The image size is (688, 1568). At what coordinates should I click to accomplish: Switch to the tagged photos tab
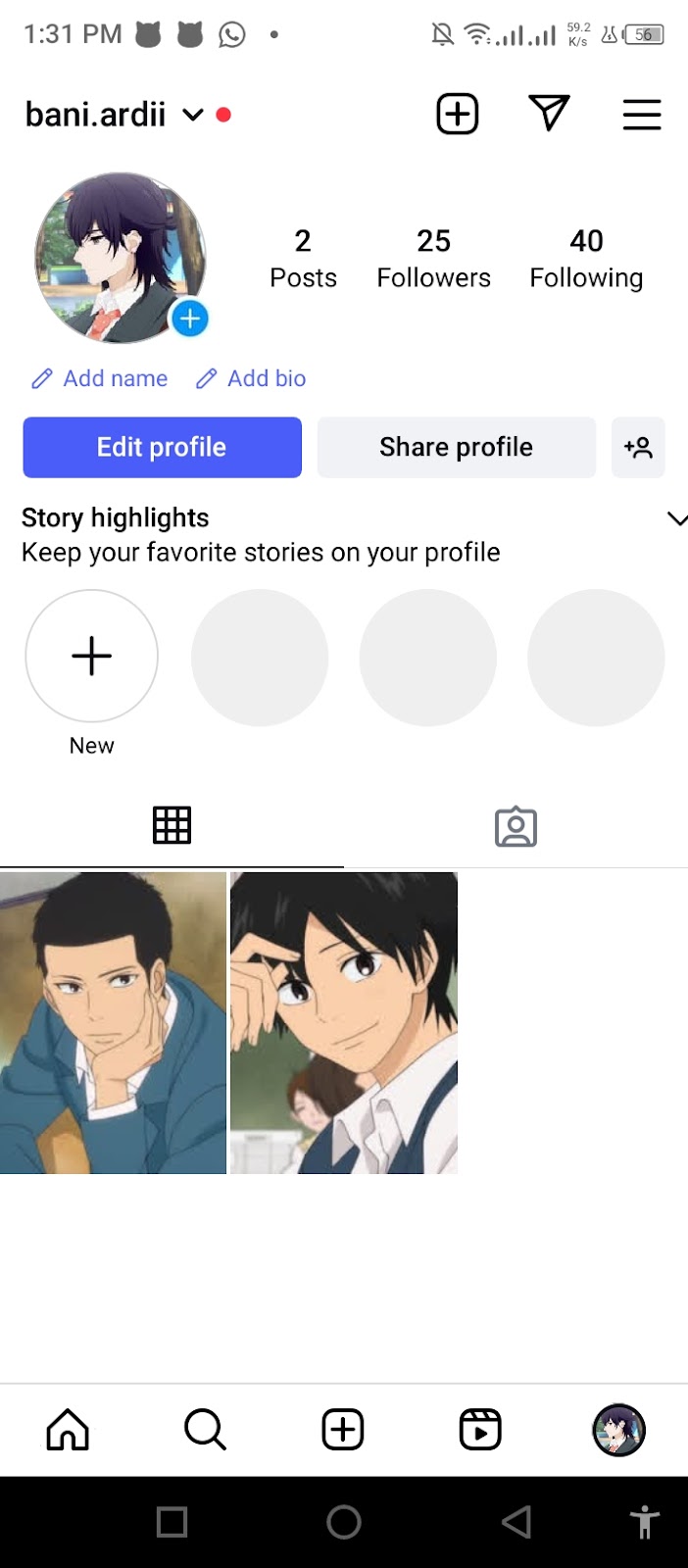[516, 826]
